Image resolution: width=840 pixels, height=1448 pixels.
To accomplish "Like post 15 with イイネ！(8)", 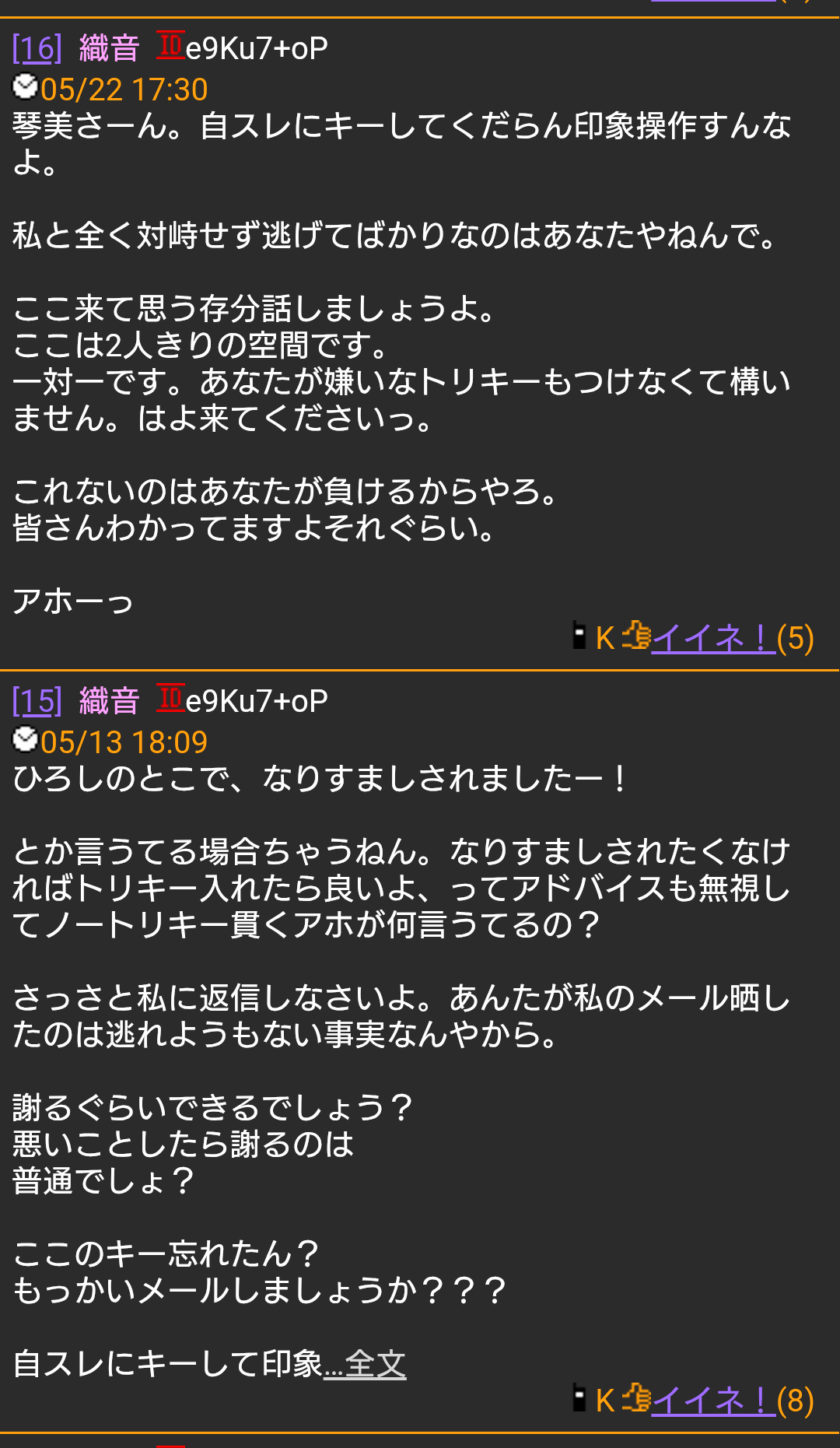I will [x=713, y=1400].
